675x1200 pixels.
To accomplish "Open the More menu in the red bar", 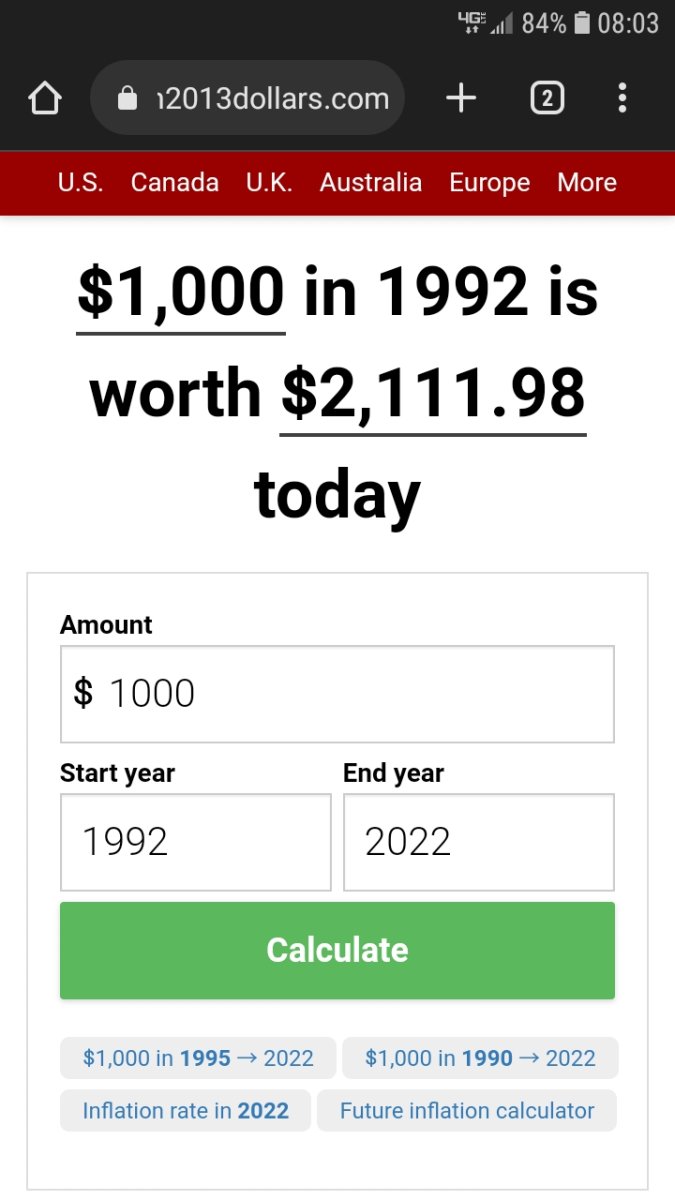I will click(x=586, y=182).
